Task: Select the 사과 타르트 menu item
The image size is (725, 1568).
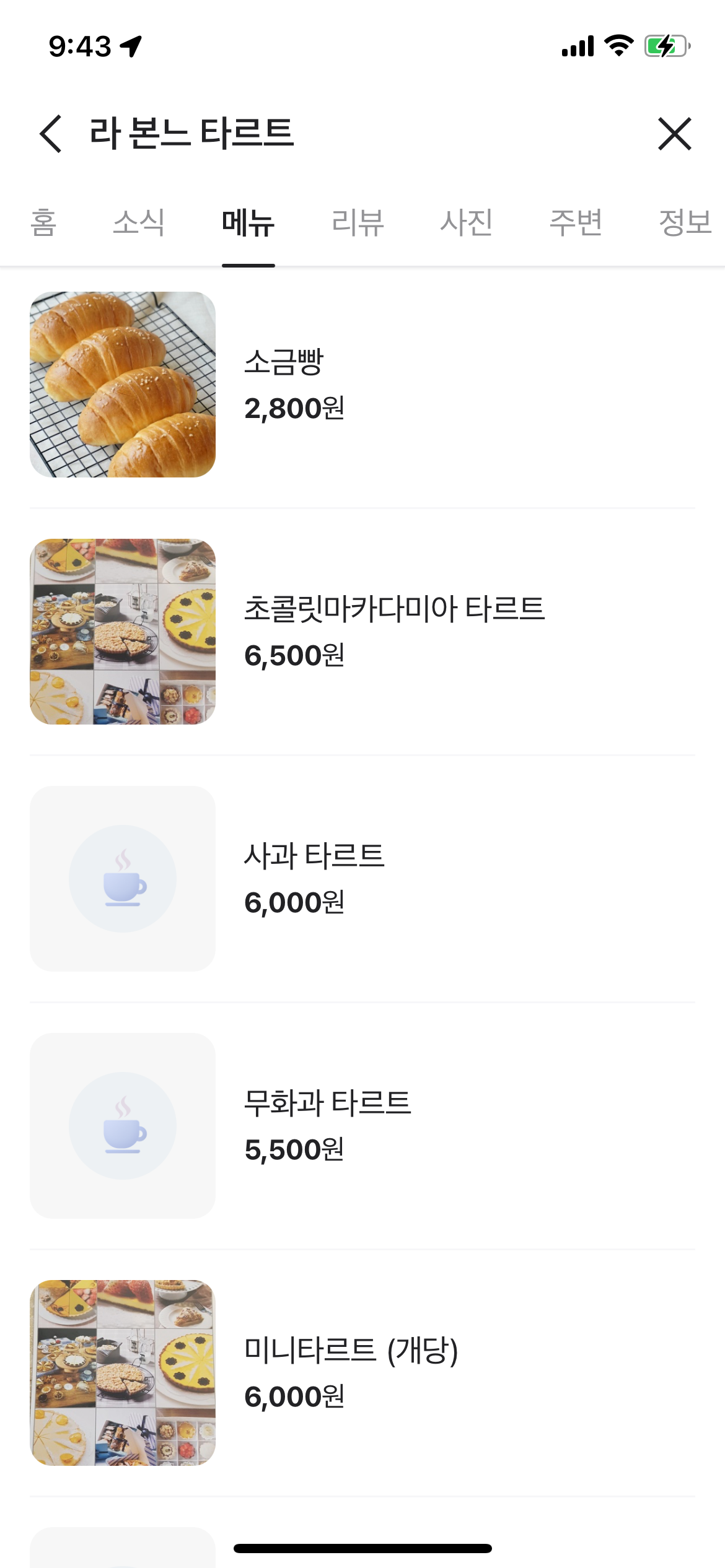Action: point(362,879)
